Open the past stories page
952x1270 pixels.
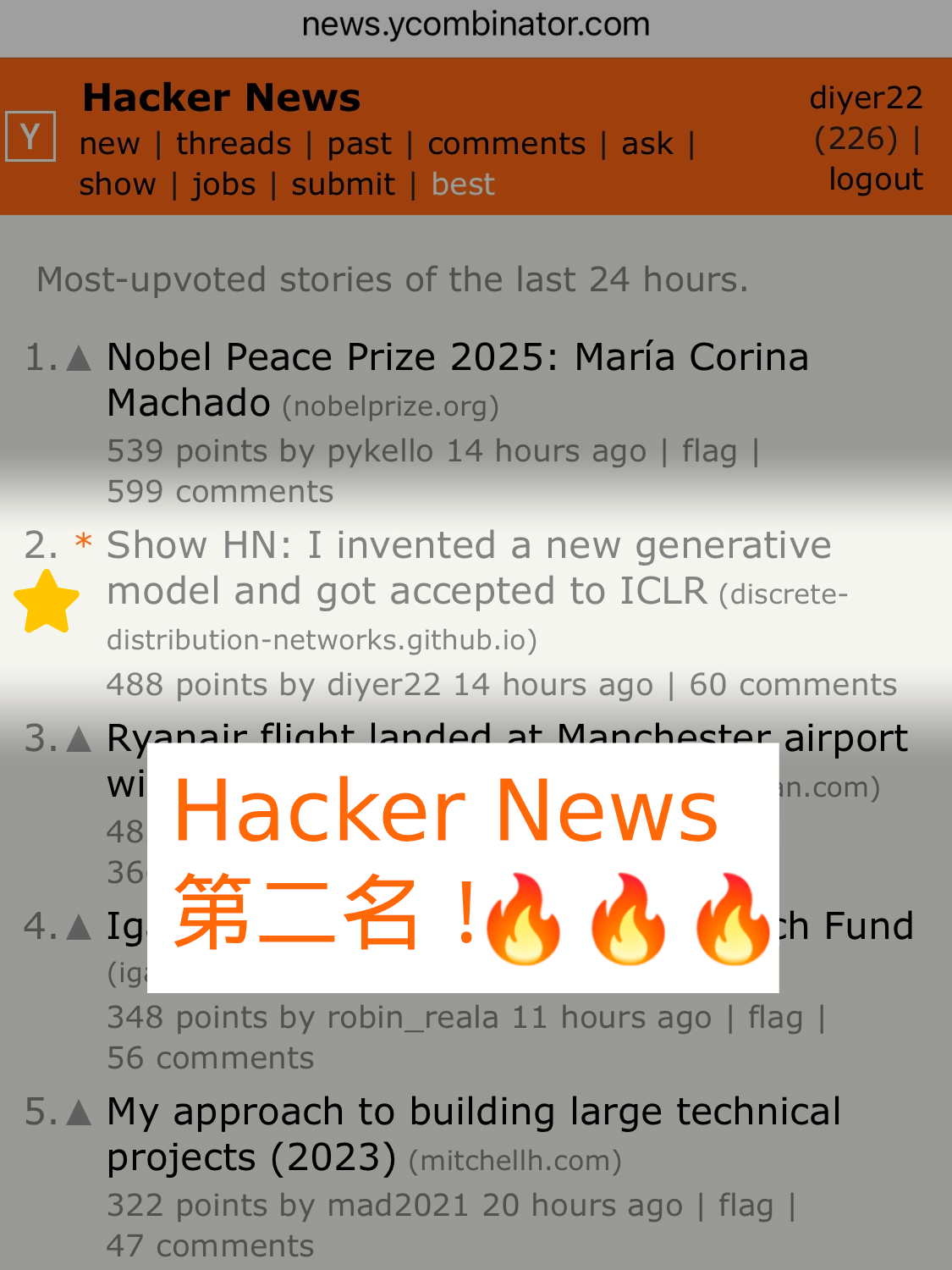[360, 144]
